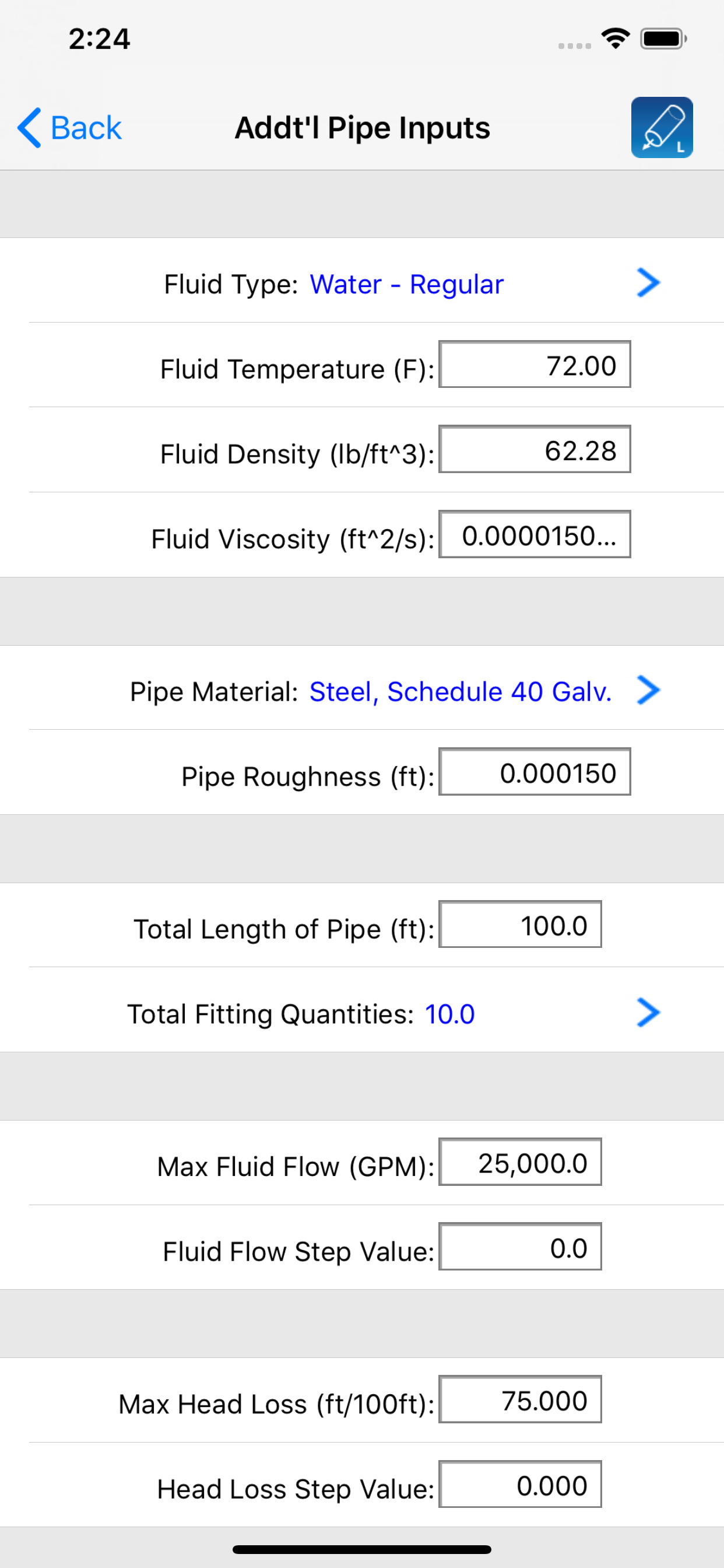The width and height of the screenshot is (724, 1568).
Task: Open Fluid Type selection for Water - Regular
Action: pos(362,283)
